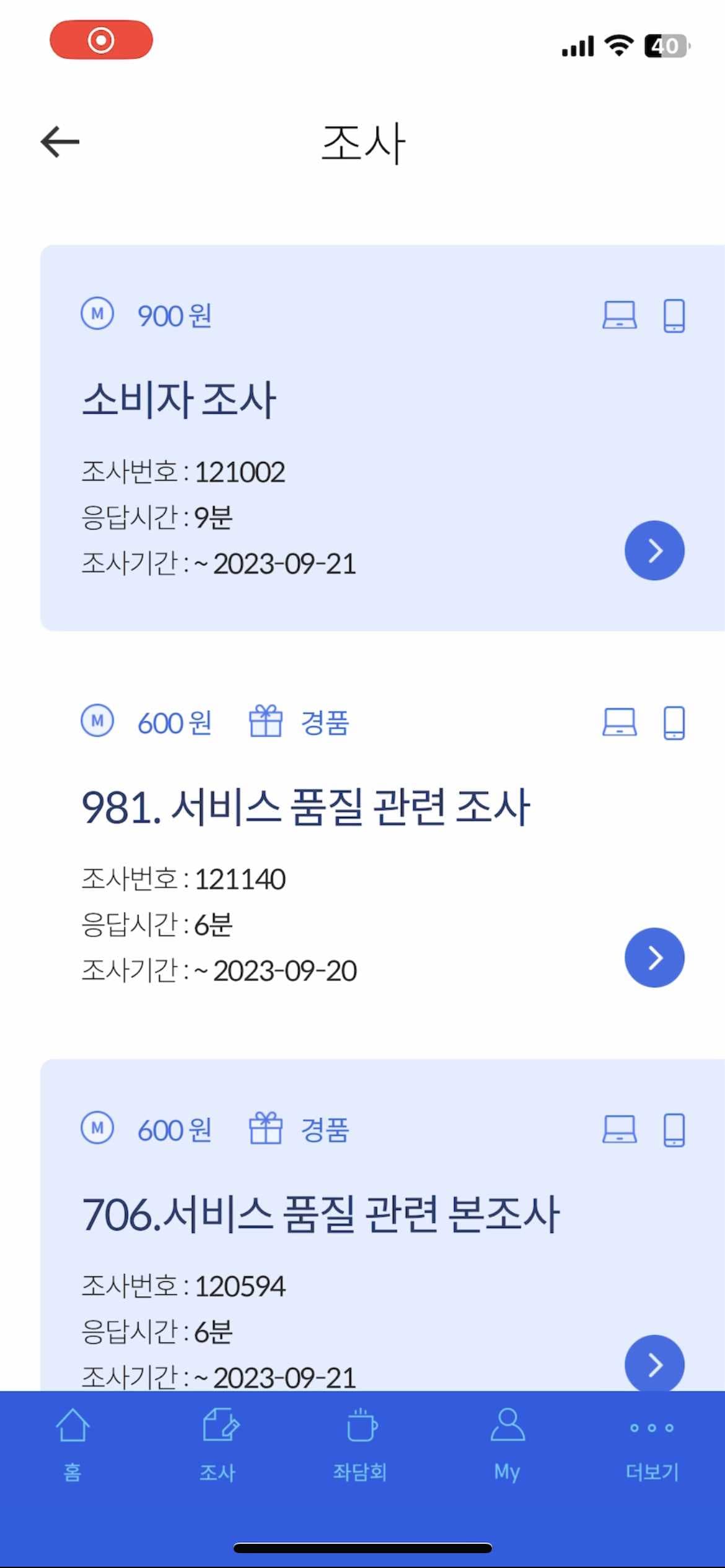Image resolution: width=725 pixels, height=1568 pixels.
Task: Open the 소비자 조사 survey via arrow button
Action: click(654, 551)
